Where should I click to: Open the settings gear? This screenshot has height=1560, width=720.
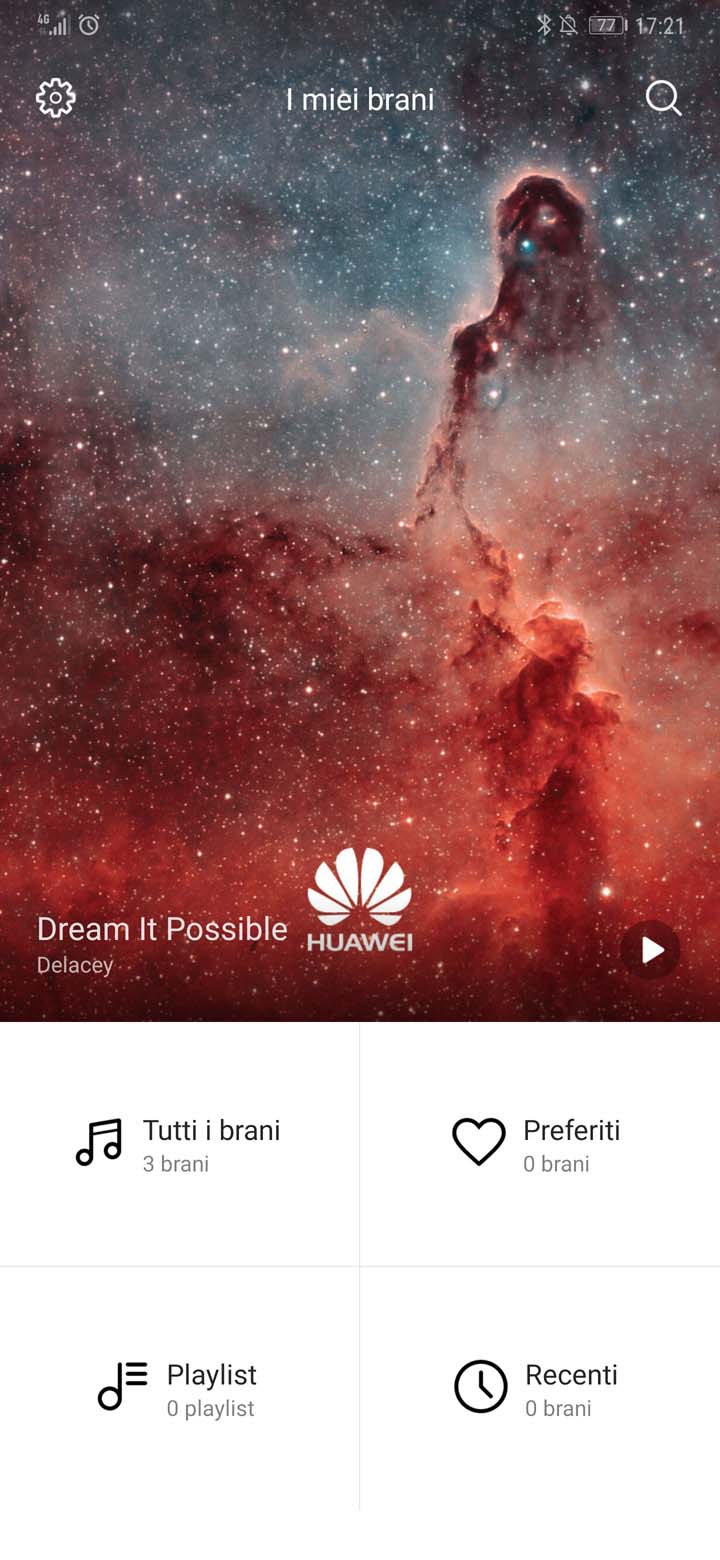[56, 98]
